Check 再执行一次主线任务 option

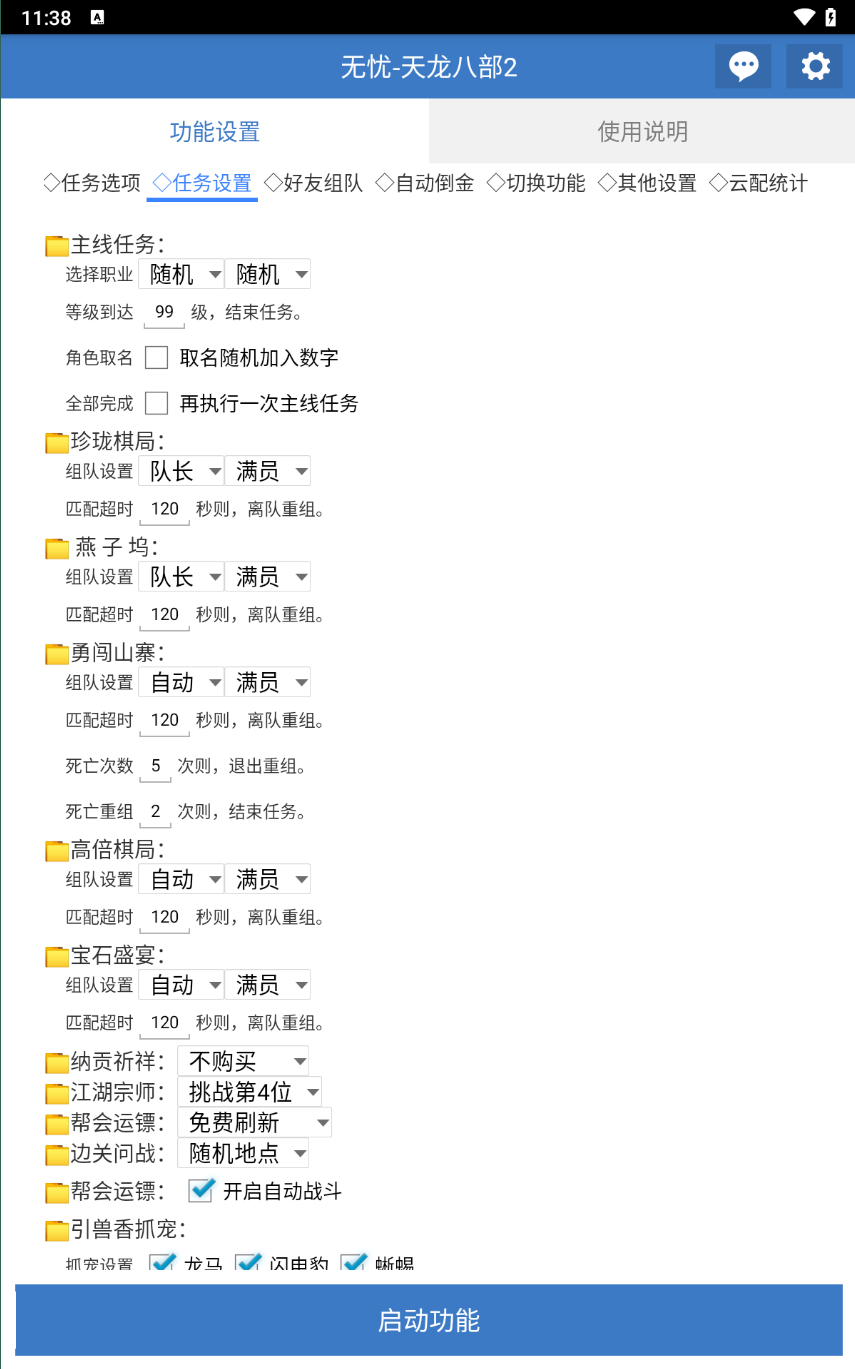coord(156,403)
